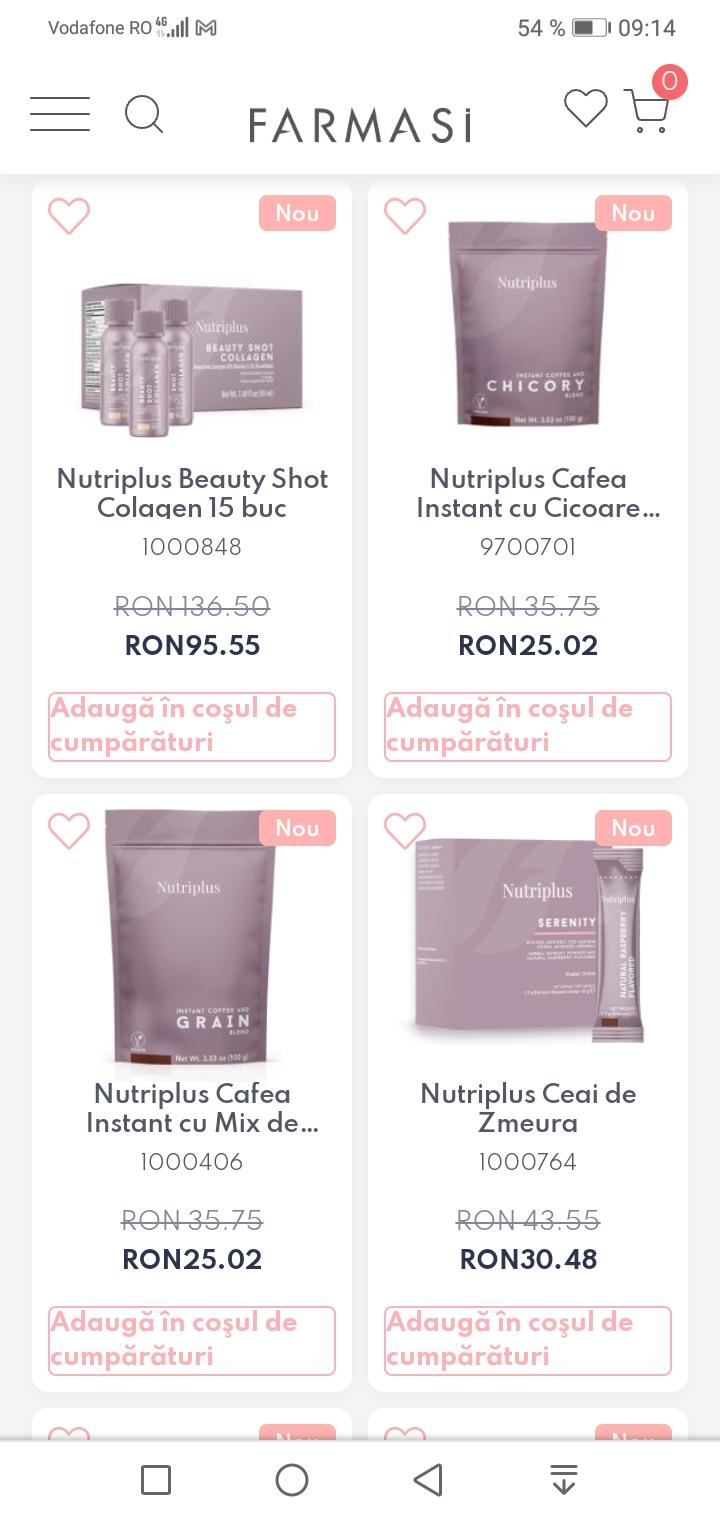Image resolution: width=720 pixels, height=1520 pixels.
Task: Go to the FARMASi home logo
Action: pyautogui.click(x=360, y=126)
